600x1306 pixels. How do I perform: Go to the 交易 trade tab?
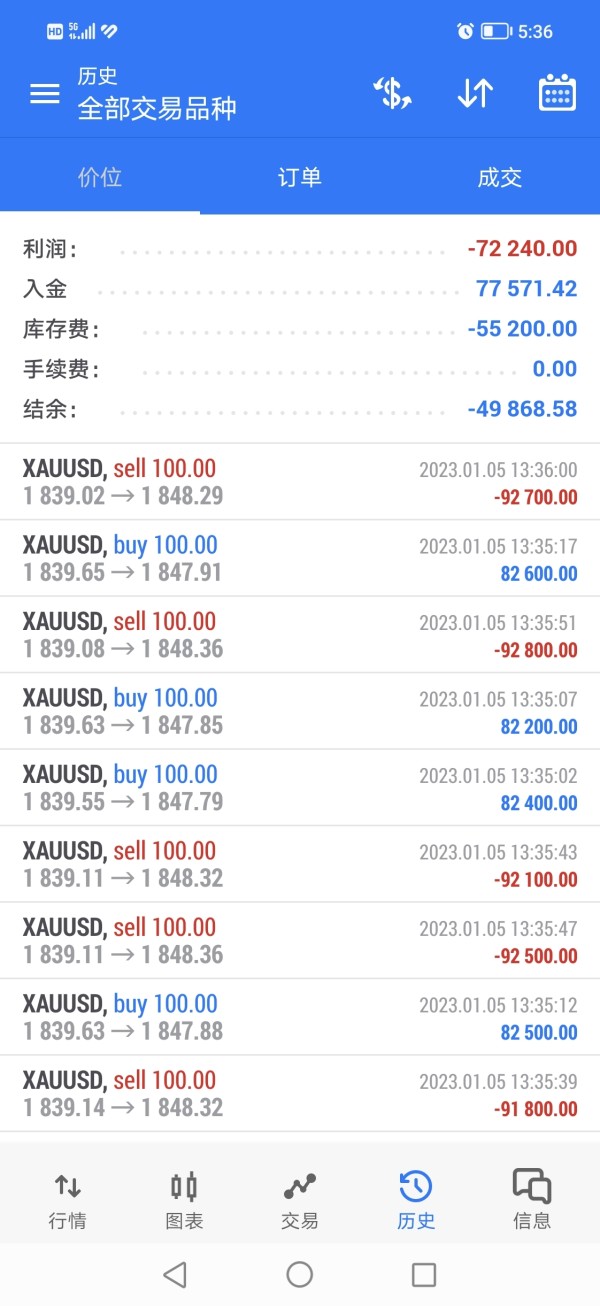pyautogui.click(x=300, y=1200)
